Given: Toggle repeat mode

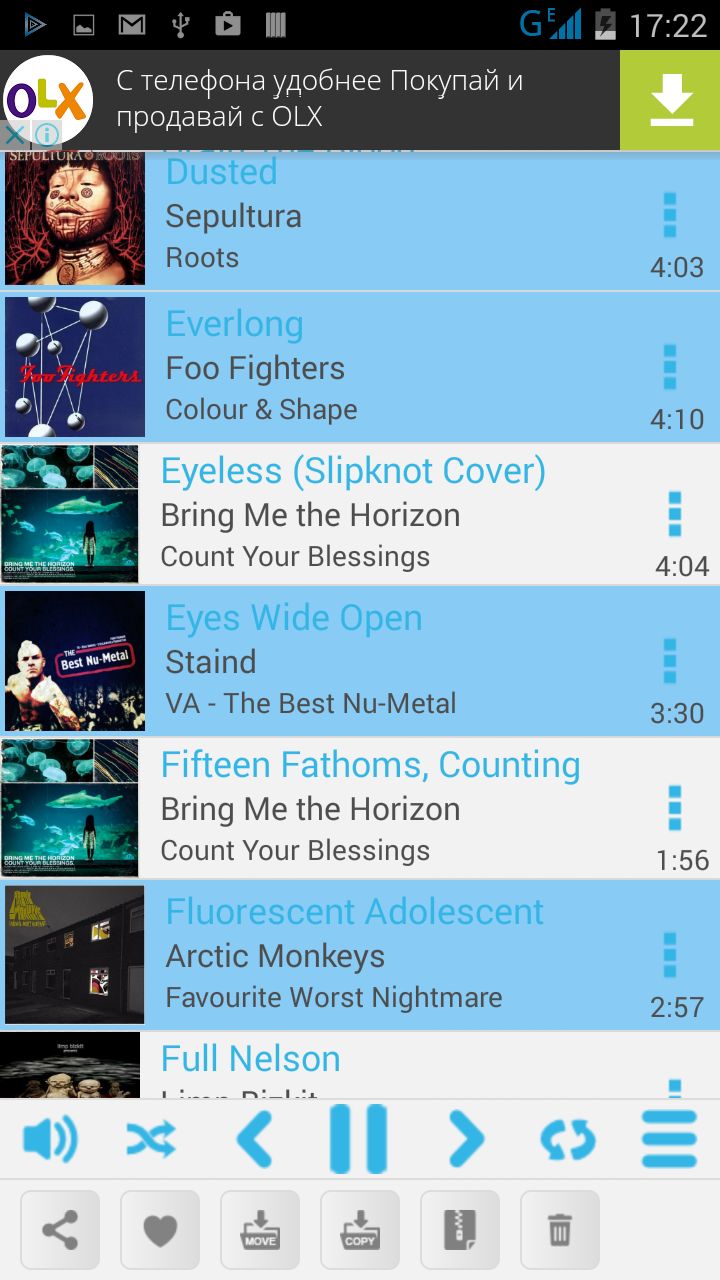Looking at the screenshot, I should 567,1139.
